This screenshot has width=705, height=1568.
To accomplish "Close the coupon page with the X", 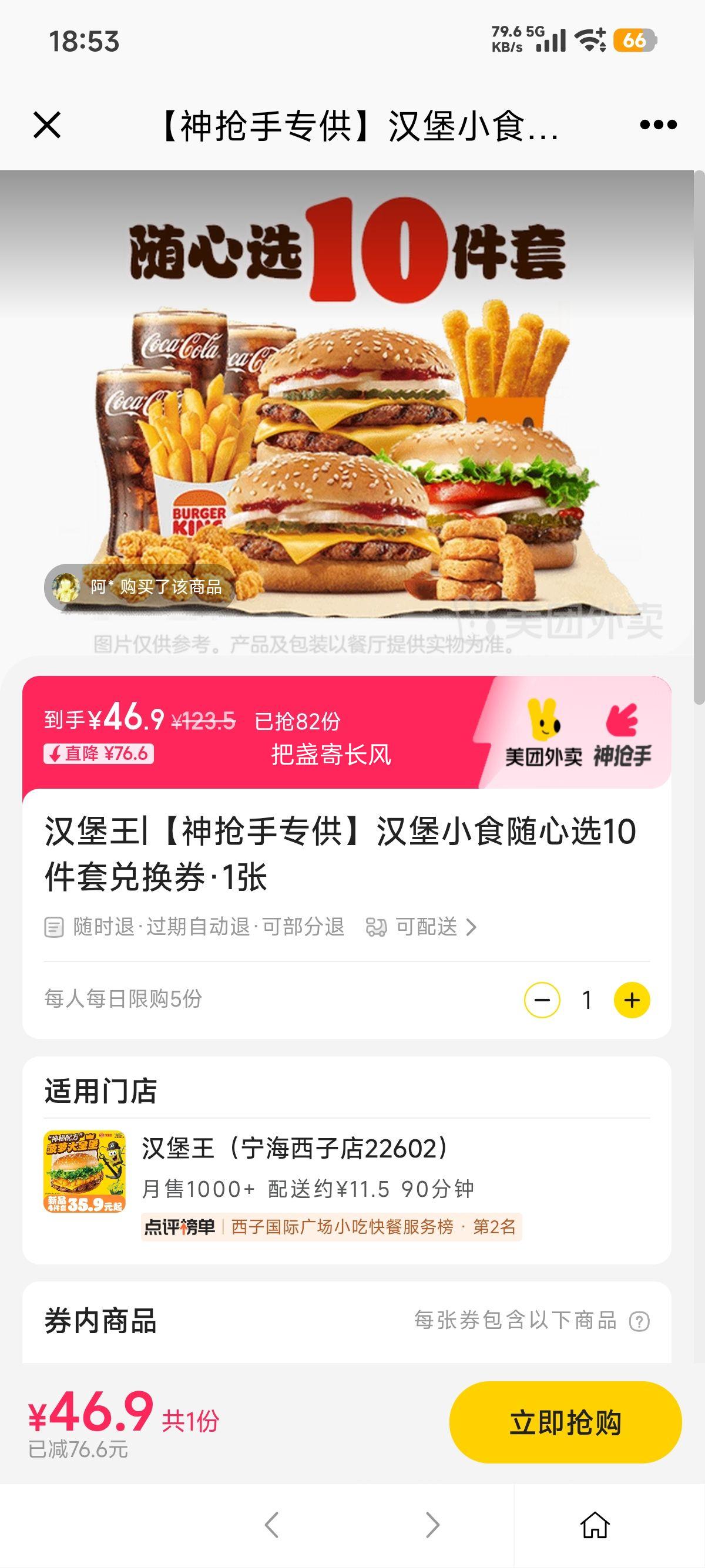I will tap(49, 126).
